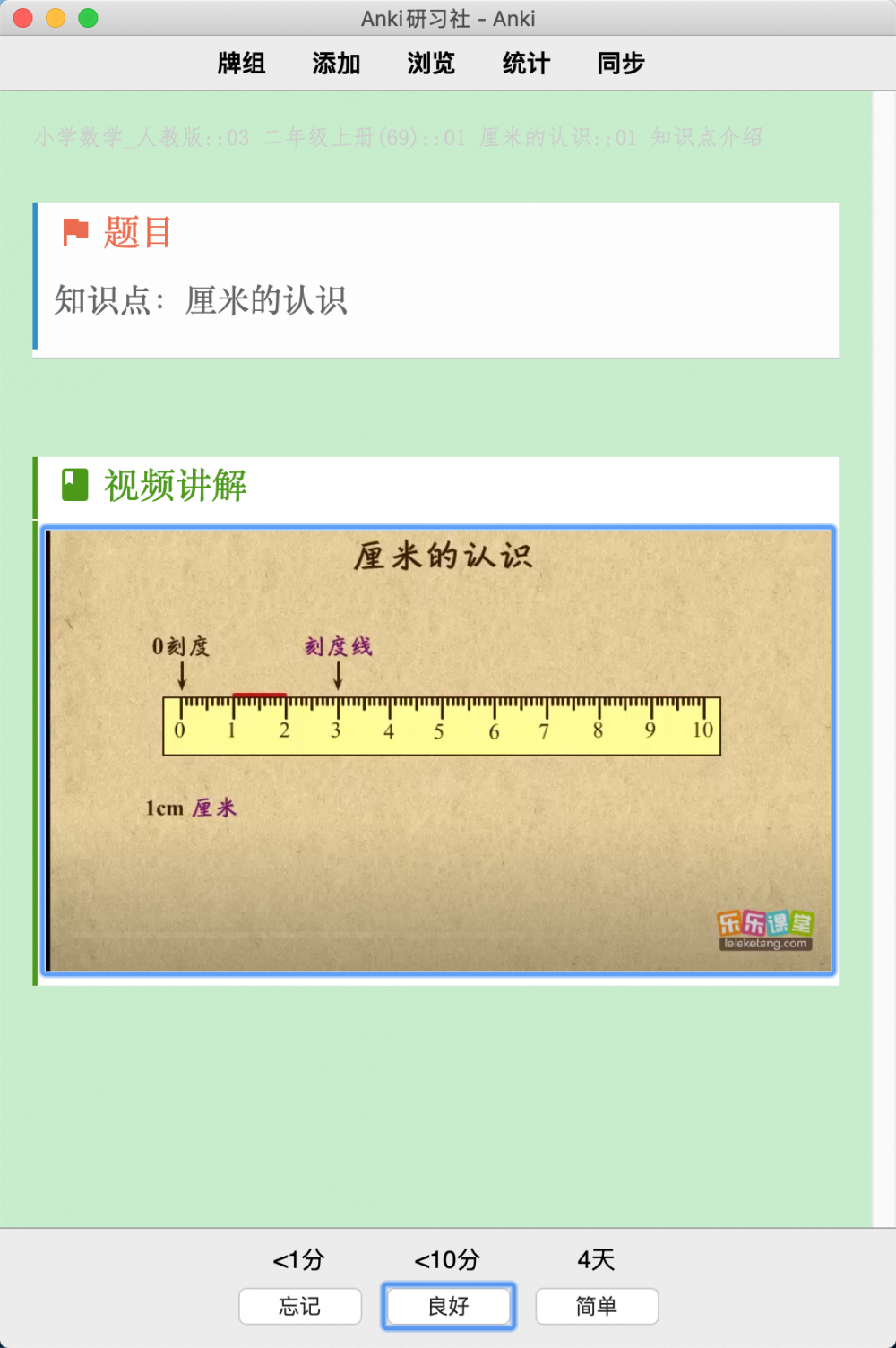Close the Anki window
Screen dimensions: 896x1348
[23, 18]
